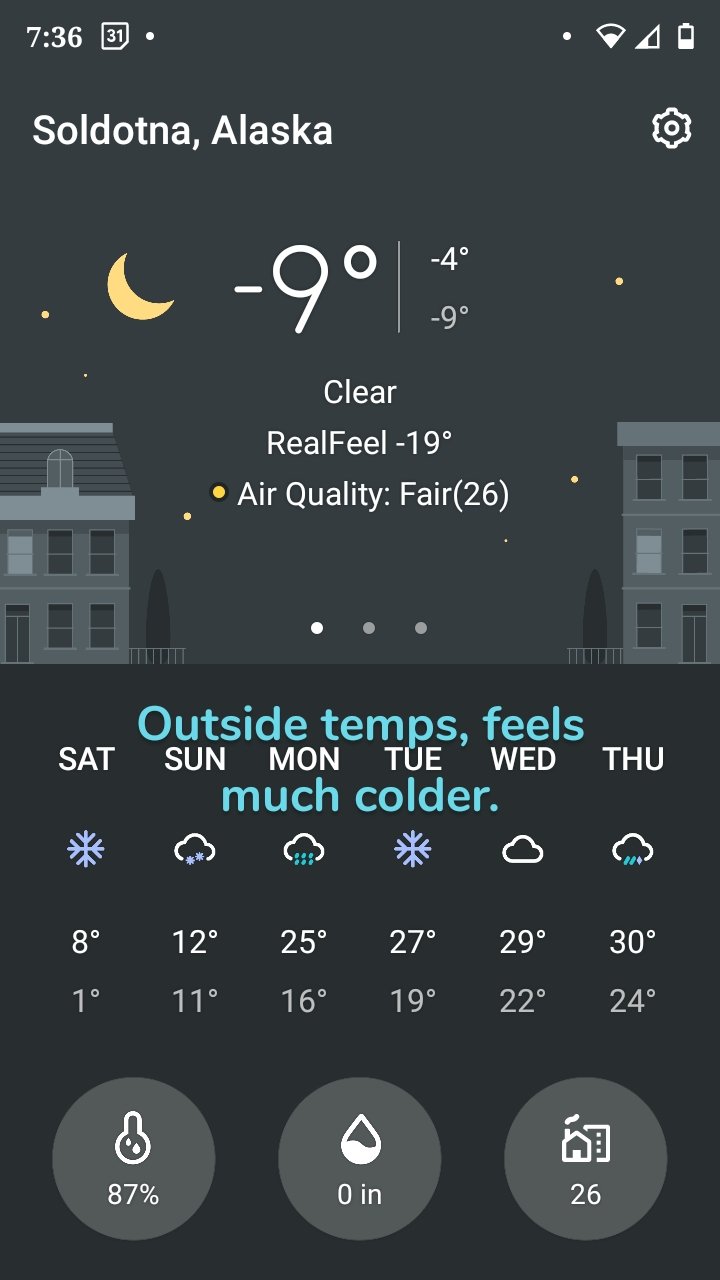Tap the snow shower icon for SUN
This screenshot has height=1280, width=720.
pos(195,850)
